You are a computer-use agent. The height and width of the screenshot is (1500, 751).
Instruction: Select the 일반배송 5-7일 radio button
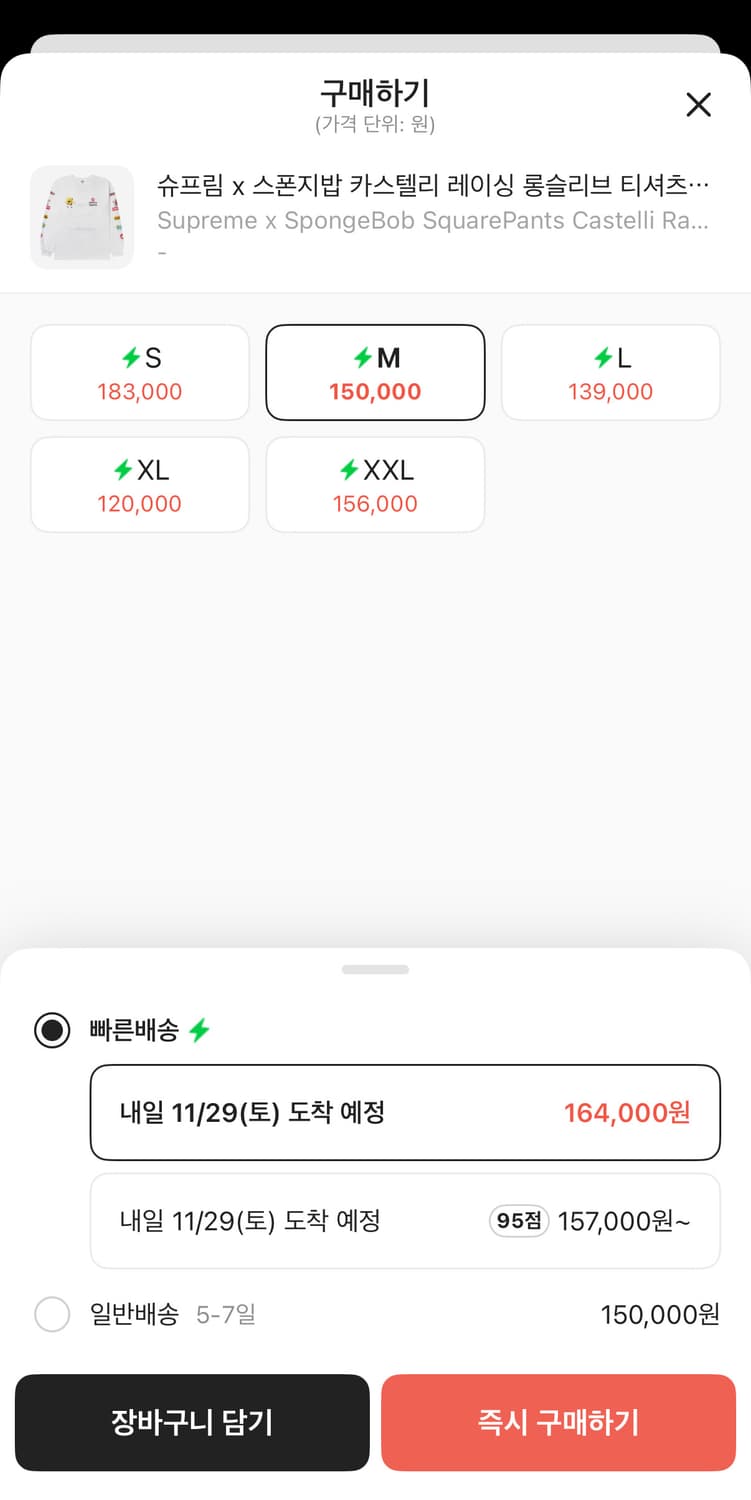click(52, 1315)
